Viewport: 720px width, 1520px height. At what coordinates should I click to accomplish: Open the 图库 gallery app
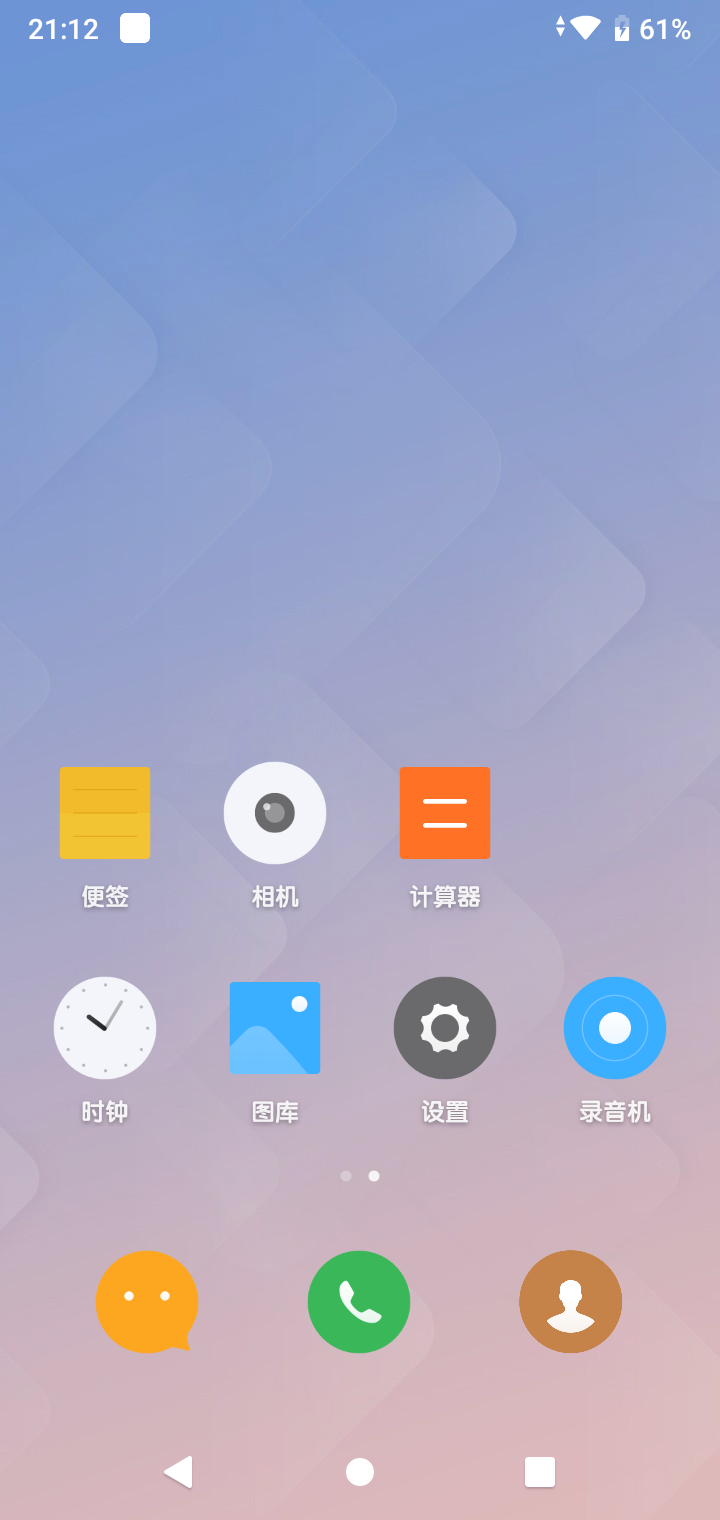[x=275, y=1028]
